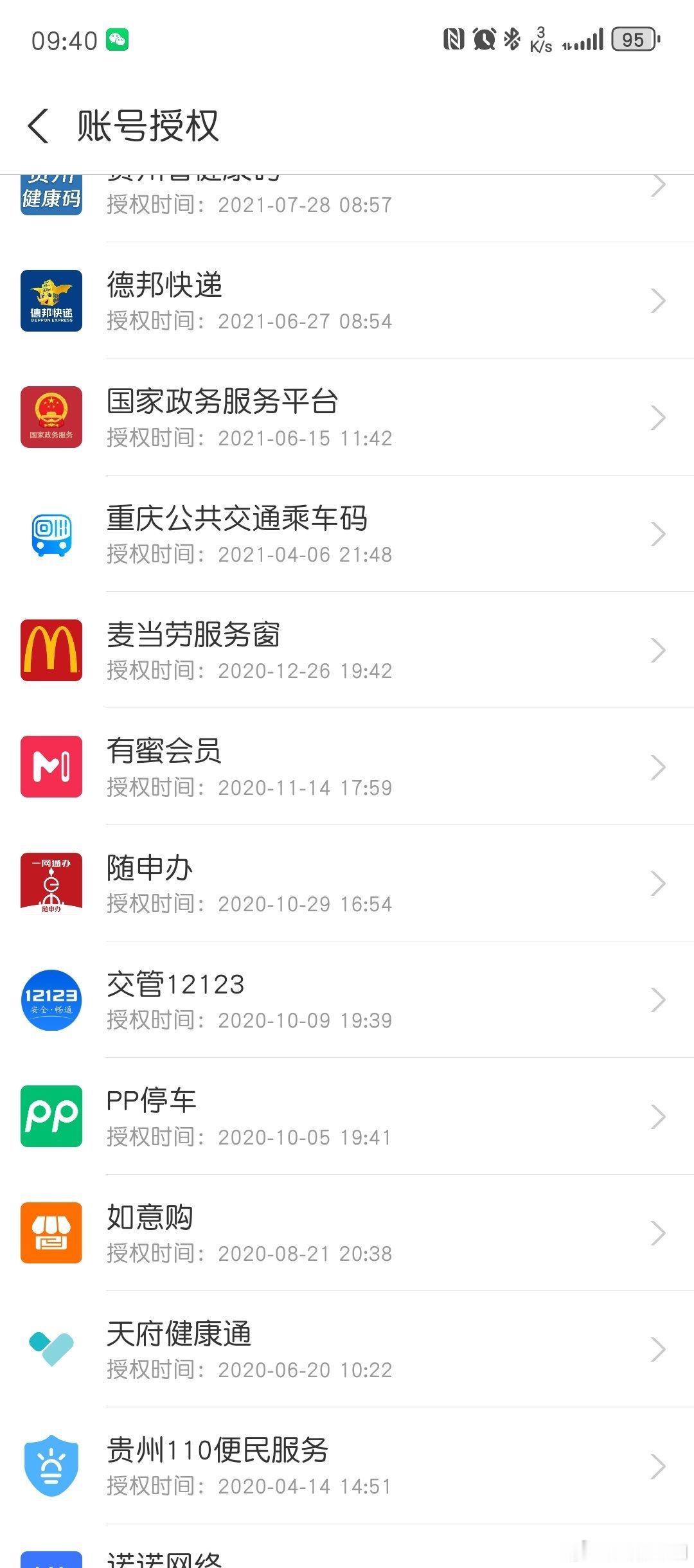
Task: Tap the 随申办 authorization entry
Action: click(x=347, y=883)
